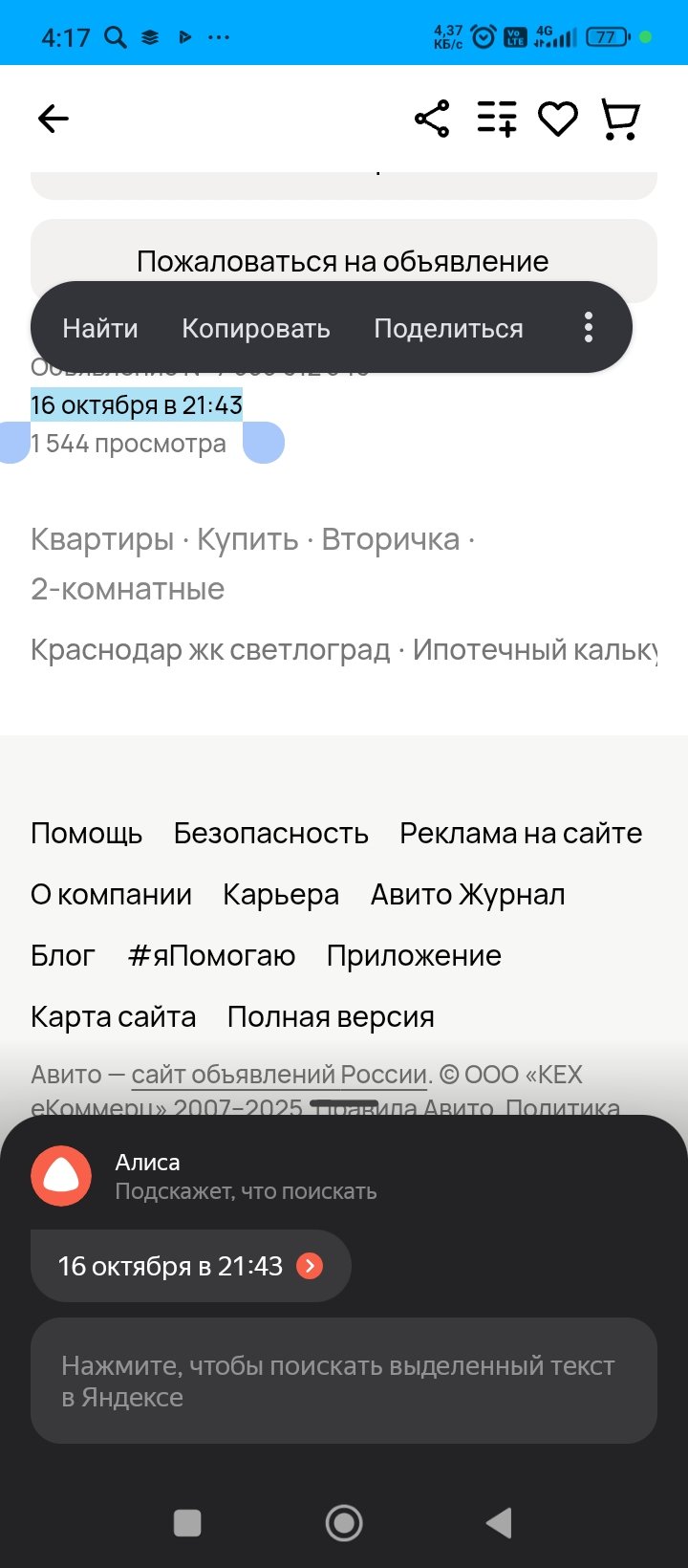Open Краснодар жк светлоград link
Screen dimensions: 688x1568
pos(210,650)
